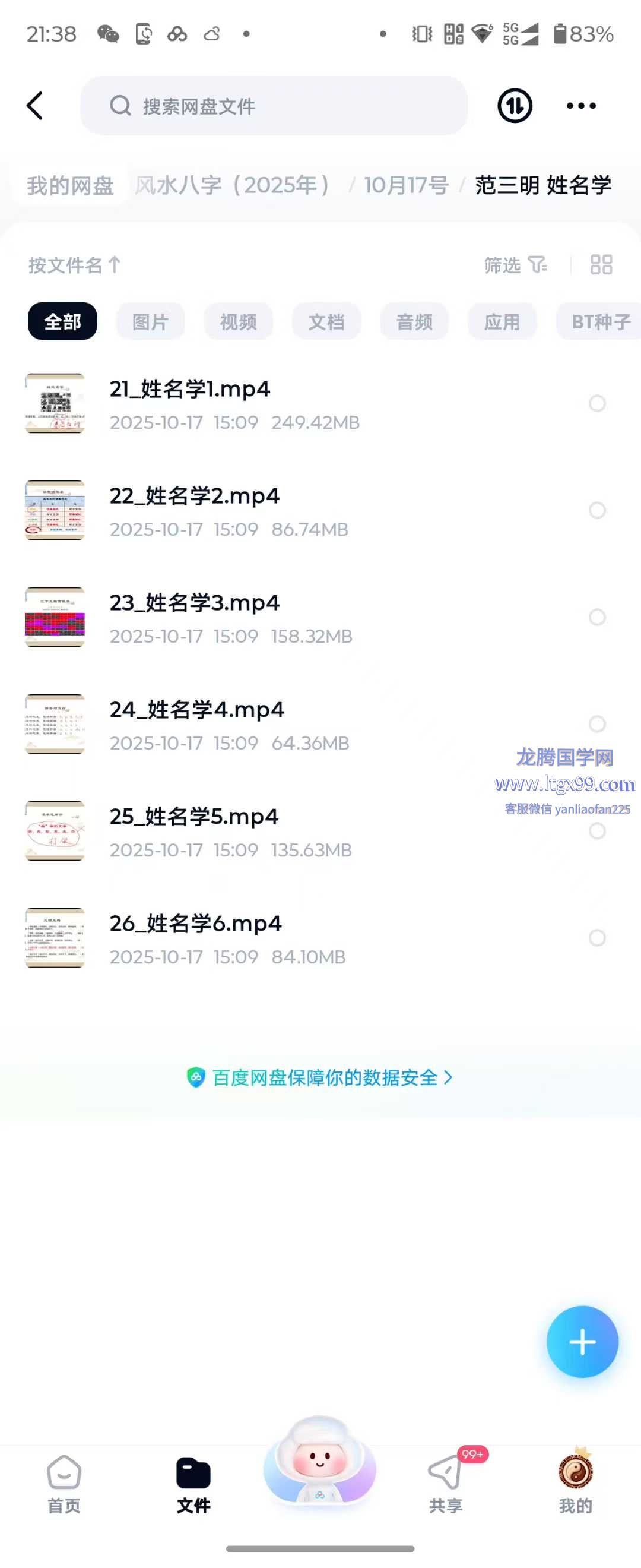Filter files by 视频 chip
This screenshot has width=641, height=1568.
pos(238,321)
